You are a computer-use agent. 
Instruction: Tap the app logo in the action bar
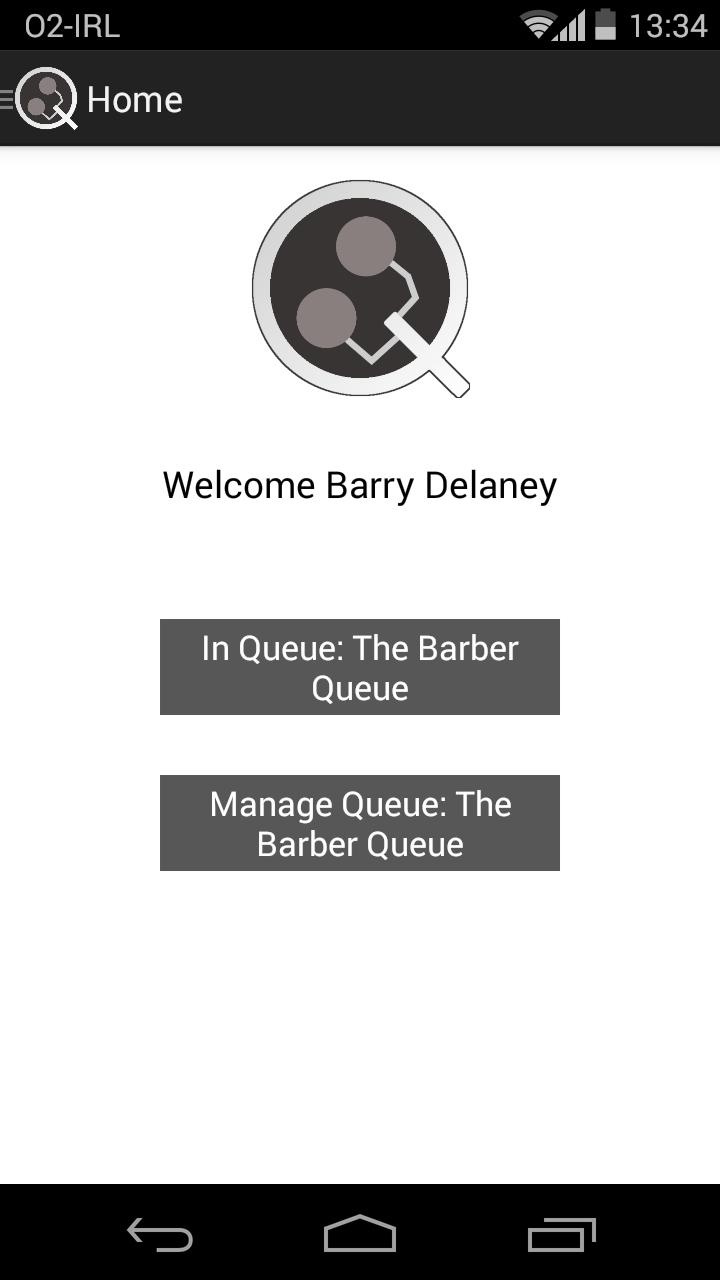point(46,98)
